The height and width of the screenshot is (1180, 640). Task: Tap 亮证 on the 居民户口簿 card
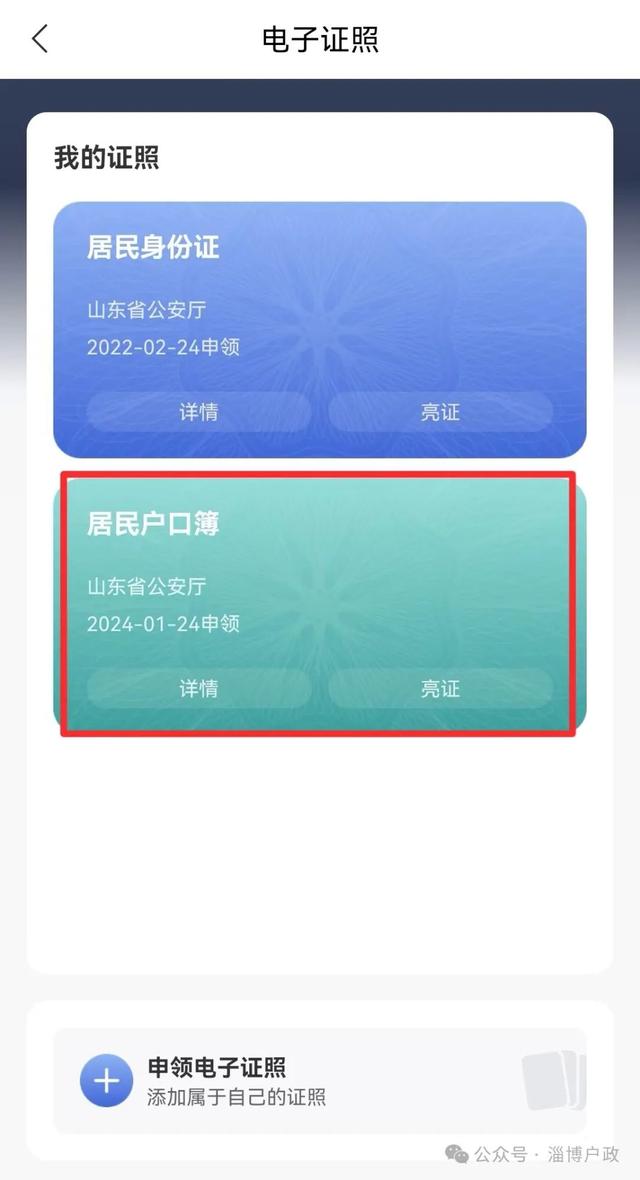(x=440, y=689)
